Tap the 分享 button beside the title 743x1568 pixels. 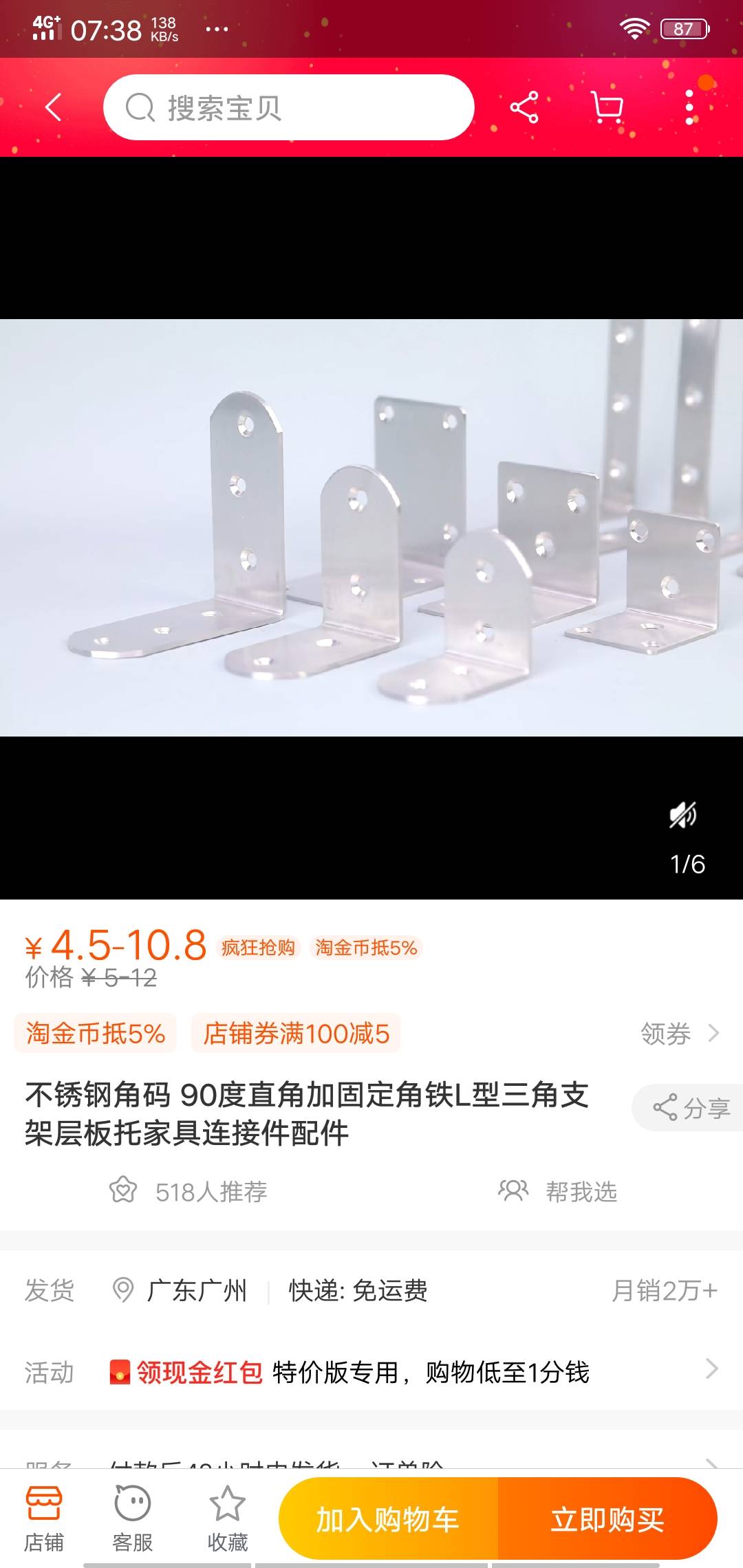pyautogui.click(x=691, y=1107)
